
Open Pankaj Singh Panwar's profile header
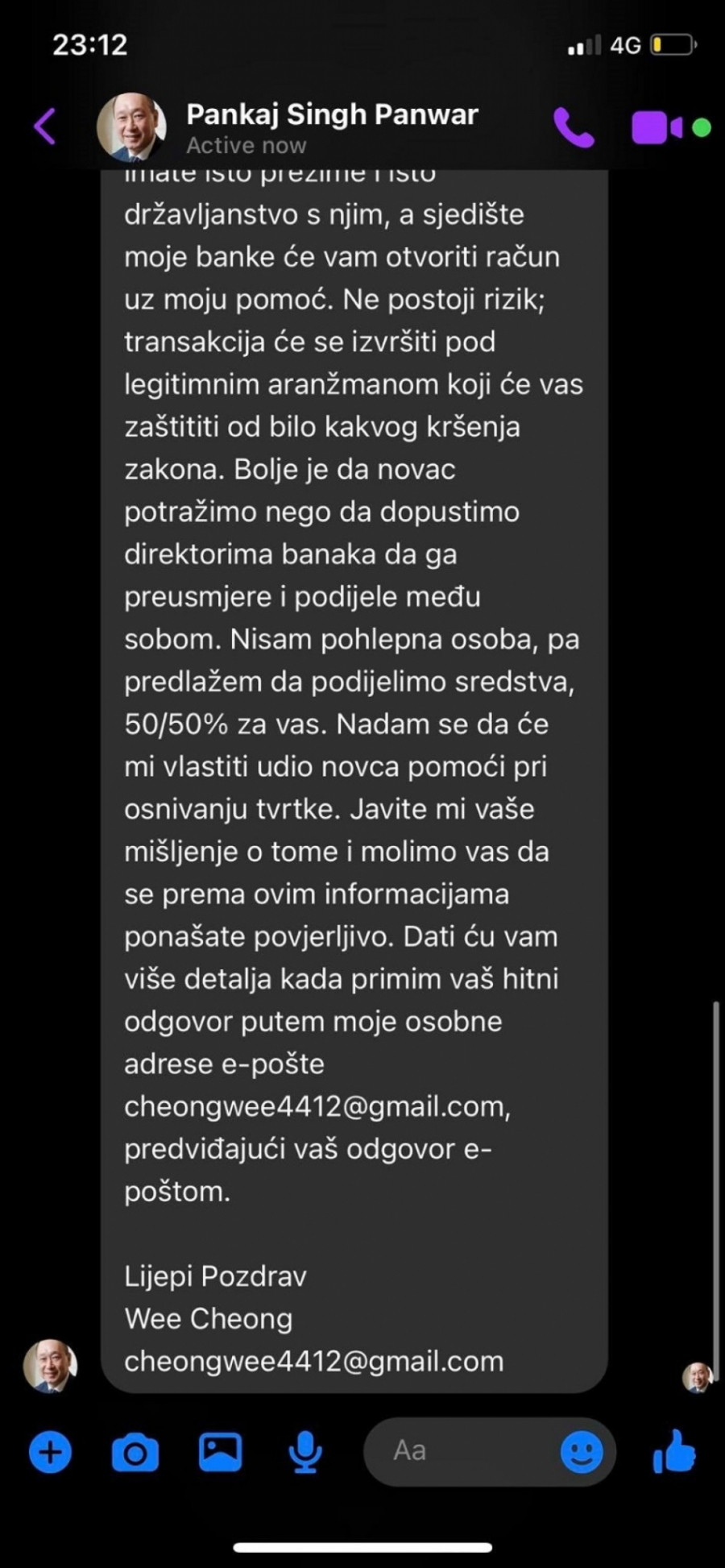coord(330,127)
